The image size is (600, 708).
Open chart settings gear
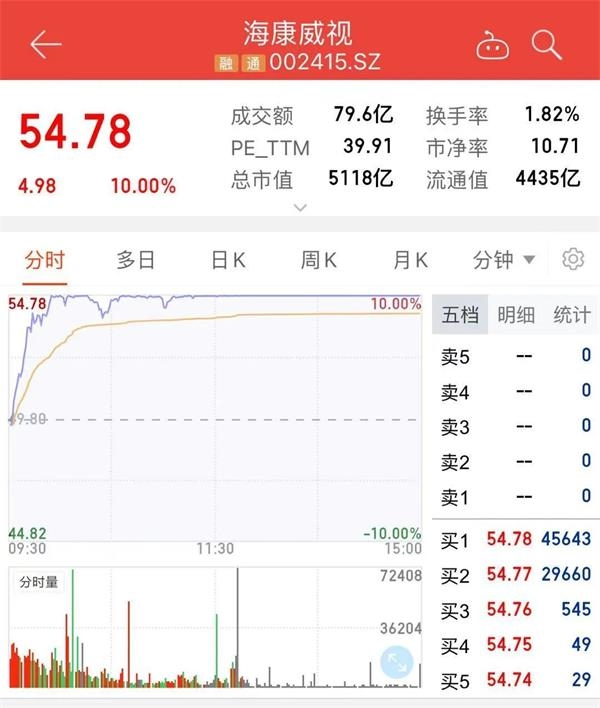click(573, 259)
